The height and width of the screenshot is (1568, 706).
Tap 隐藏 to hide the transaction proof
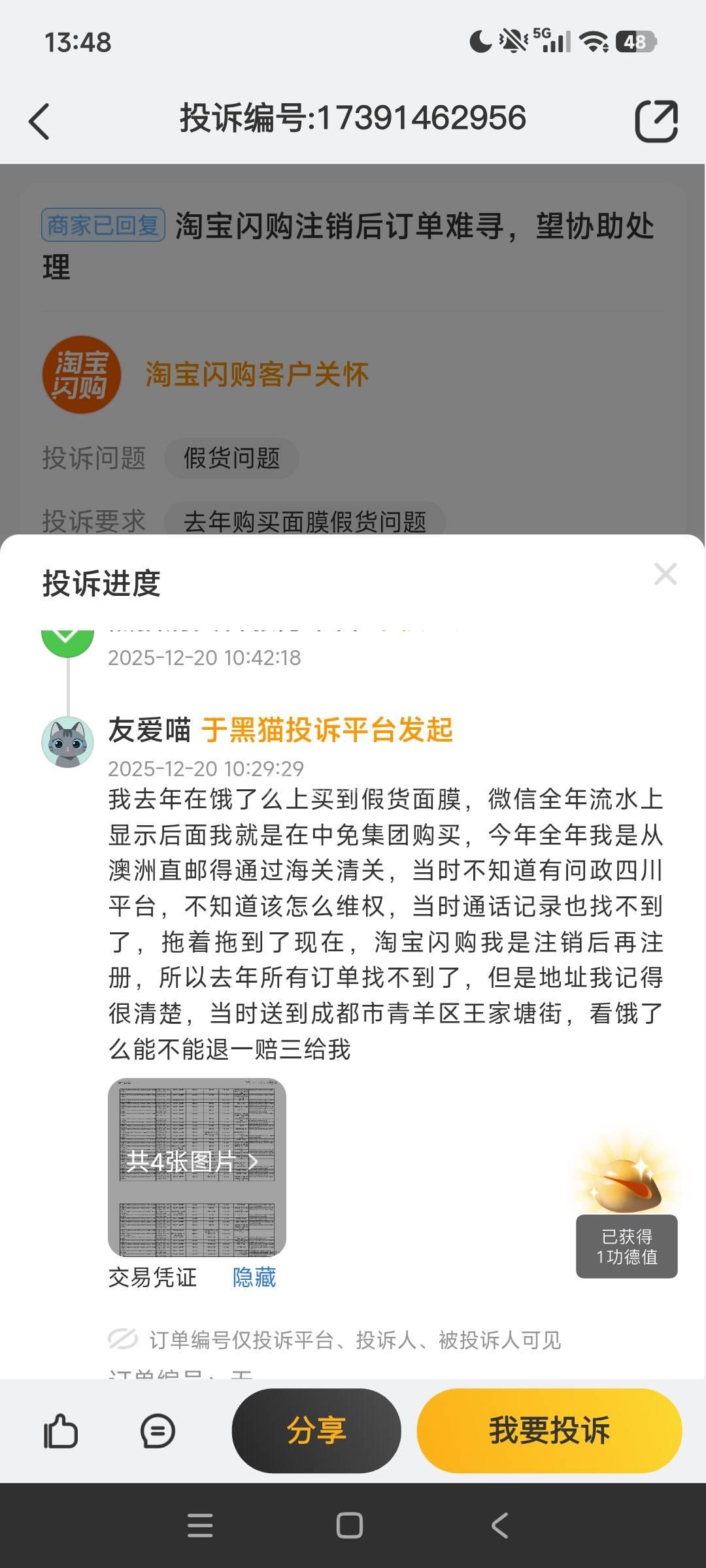254,1277
